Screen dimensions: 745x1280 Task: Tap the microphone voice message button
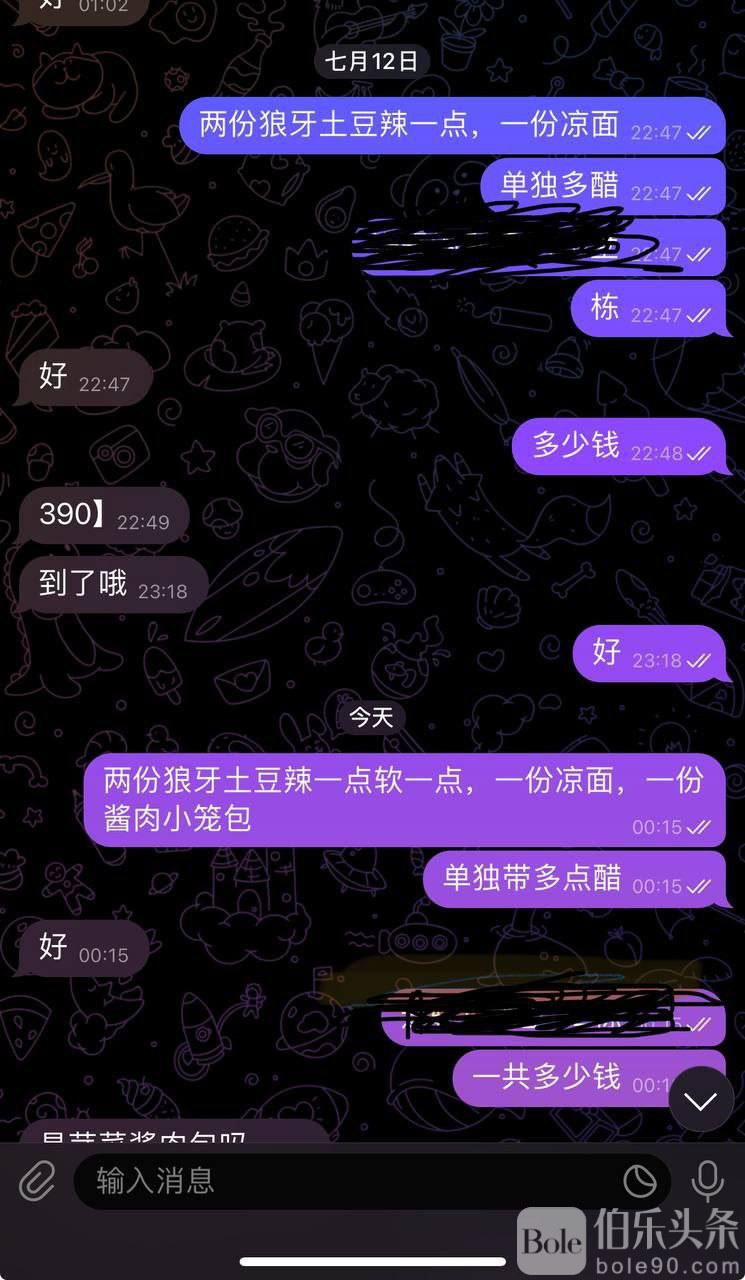707,1182
